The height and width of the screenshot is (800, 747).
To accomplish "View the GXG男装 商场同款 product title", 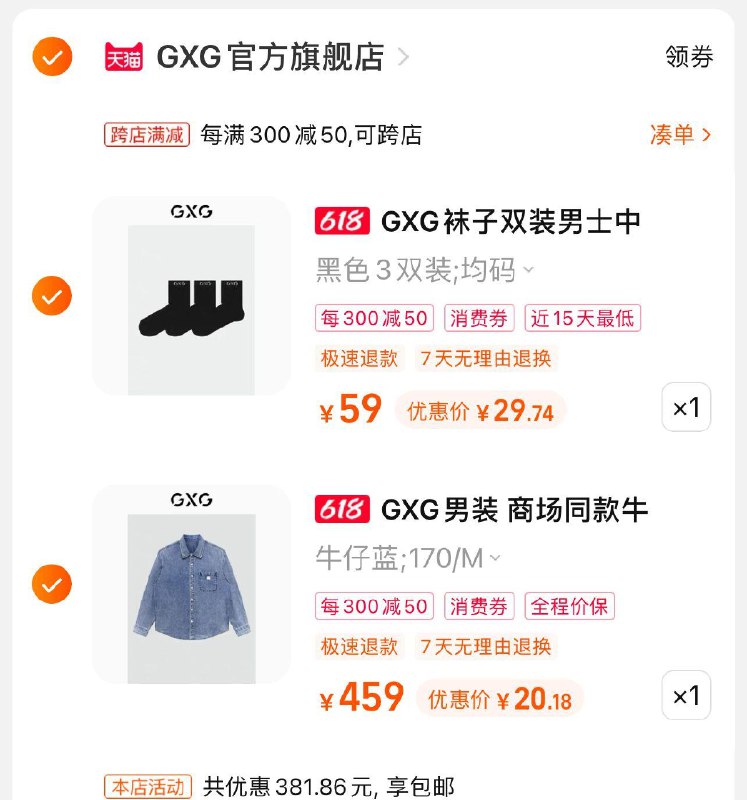I will [x=514, y=509].
